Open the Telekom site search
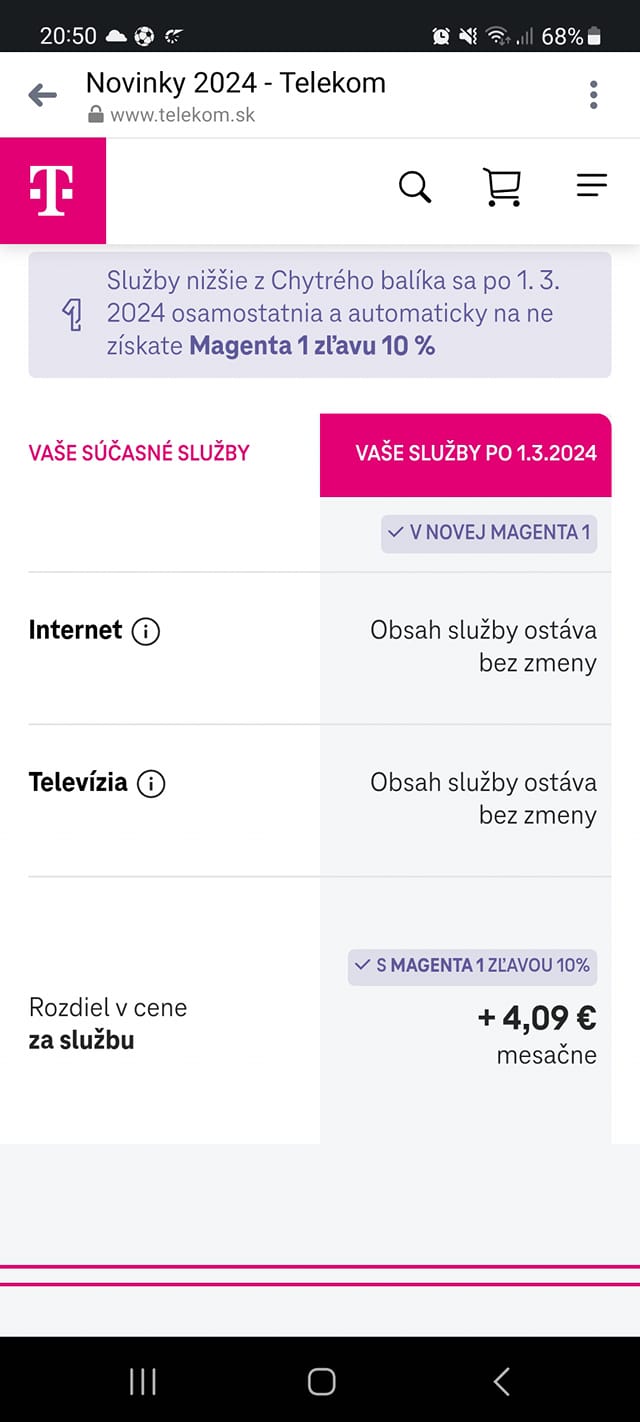 415,186
